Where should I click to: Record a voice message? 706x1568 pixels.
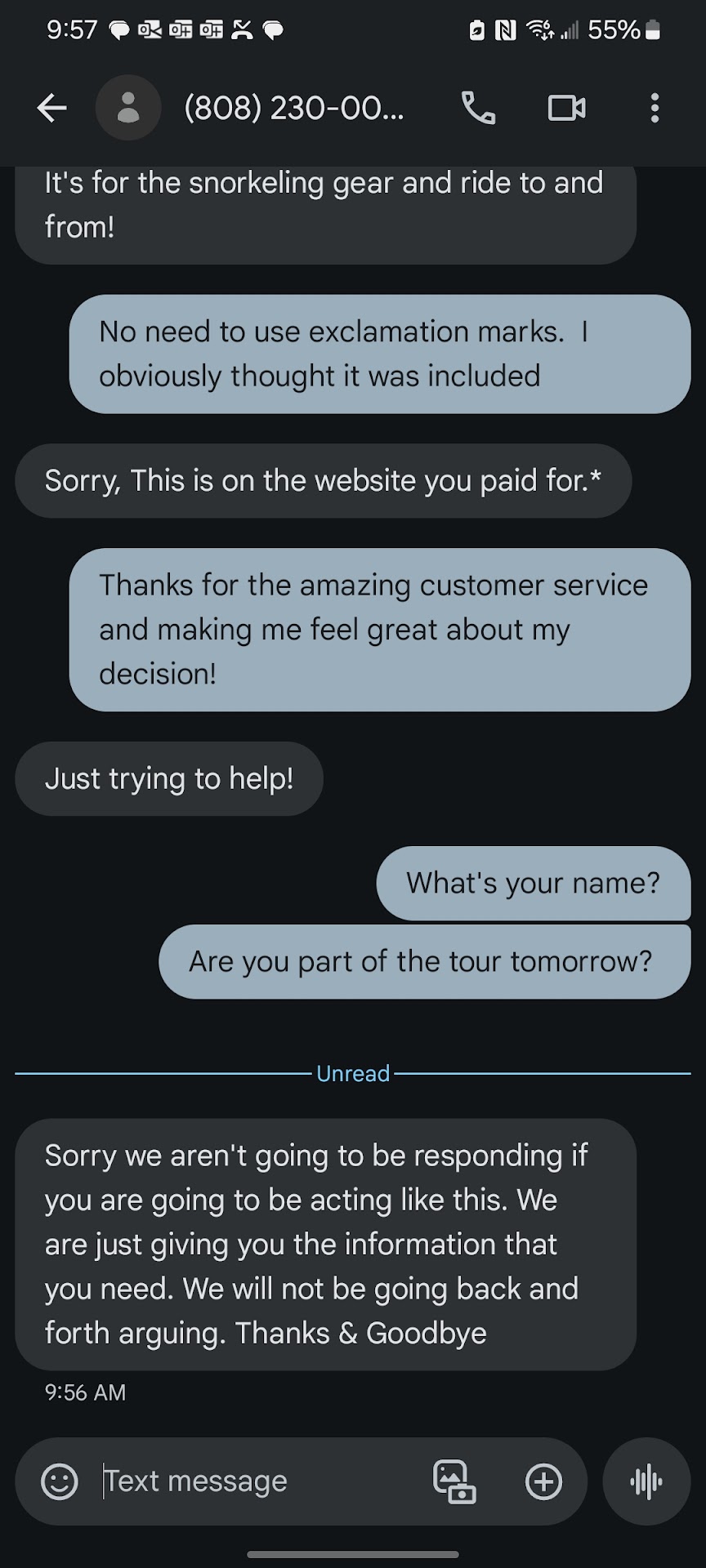(x=646, y=1481)
